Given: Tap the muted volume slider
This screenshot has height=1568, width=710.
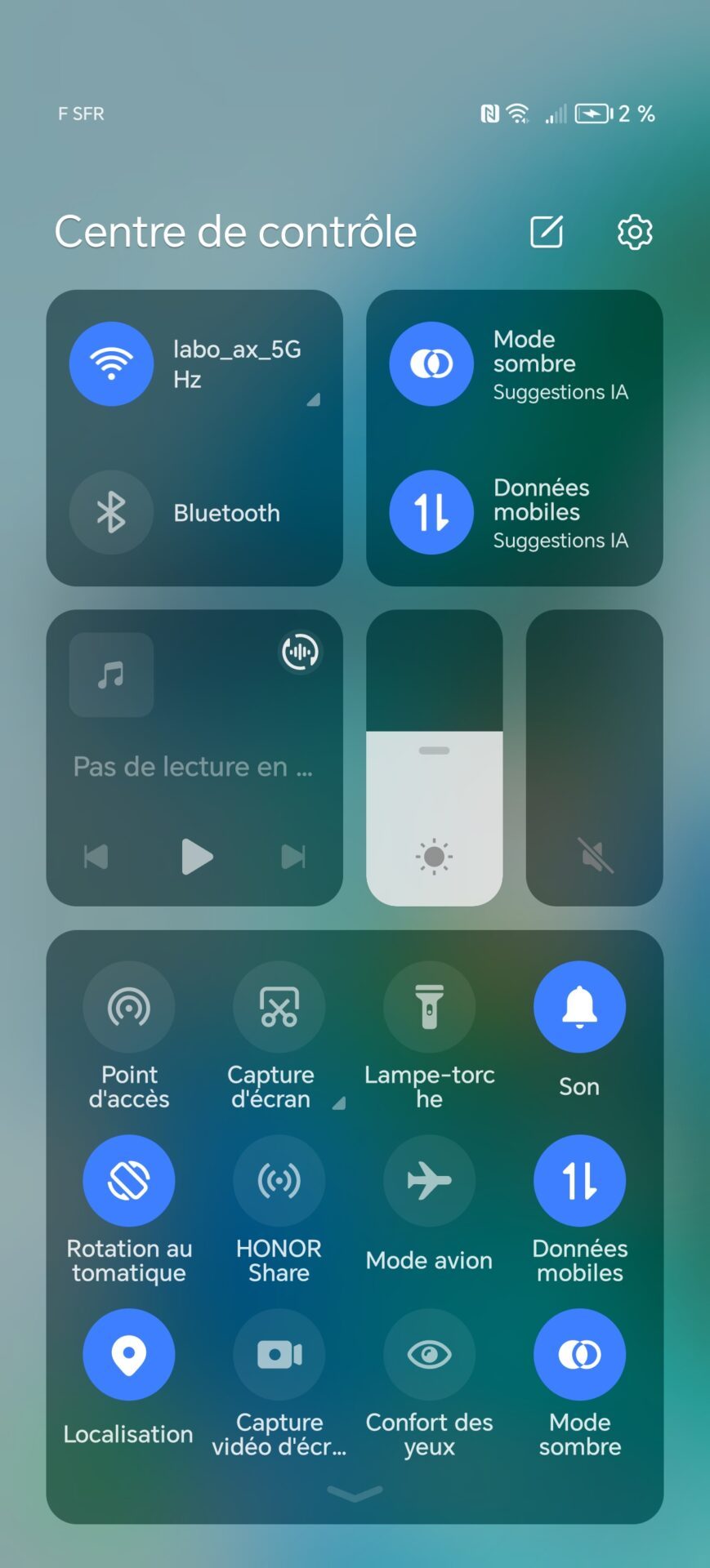Looking at the screenshot, I should pyautogui.click(x=594, y=758).
